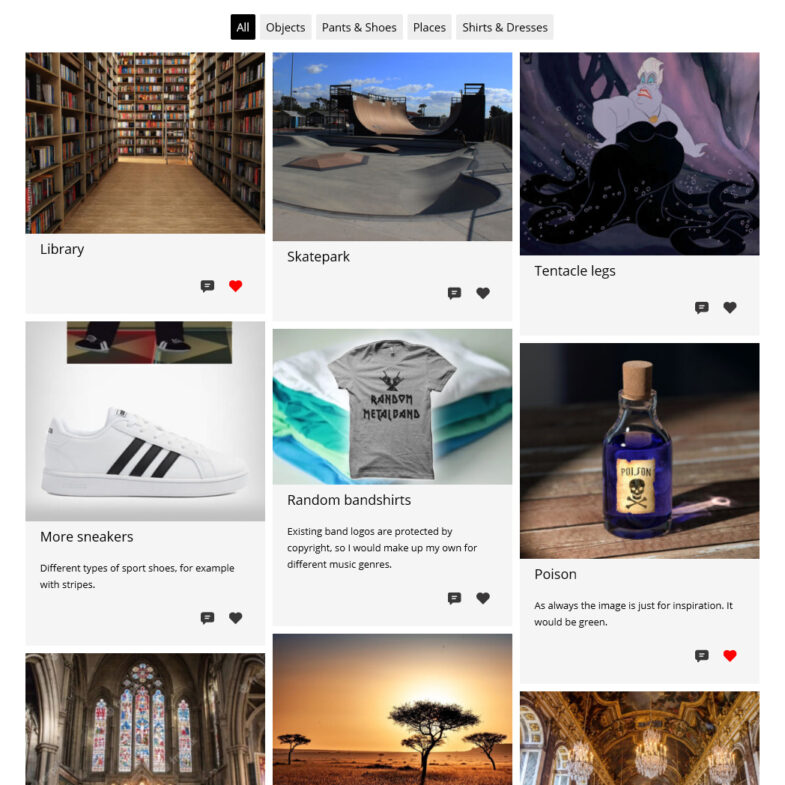Open comments on the Library card

point(207,286)
